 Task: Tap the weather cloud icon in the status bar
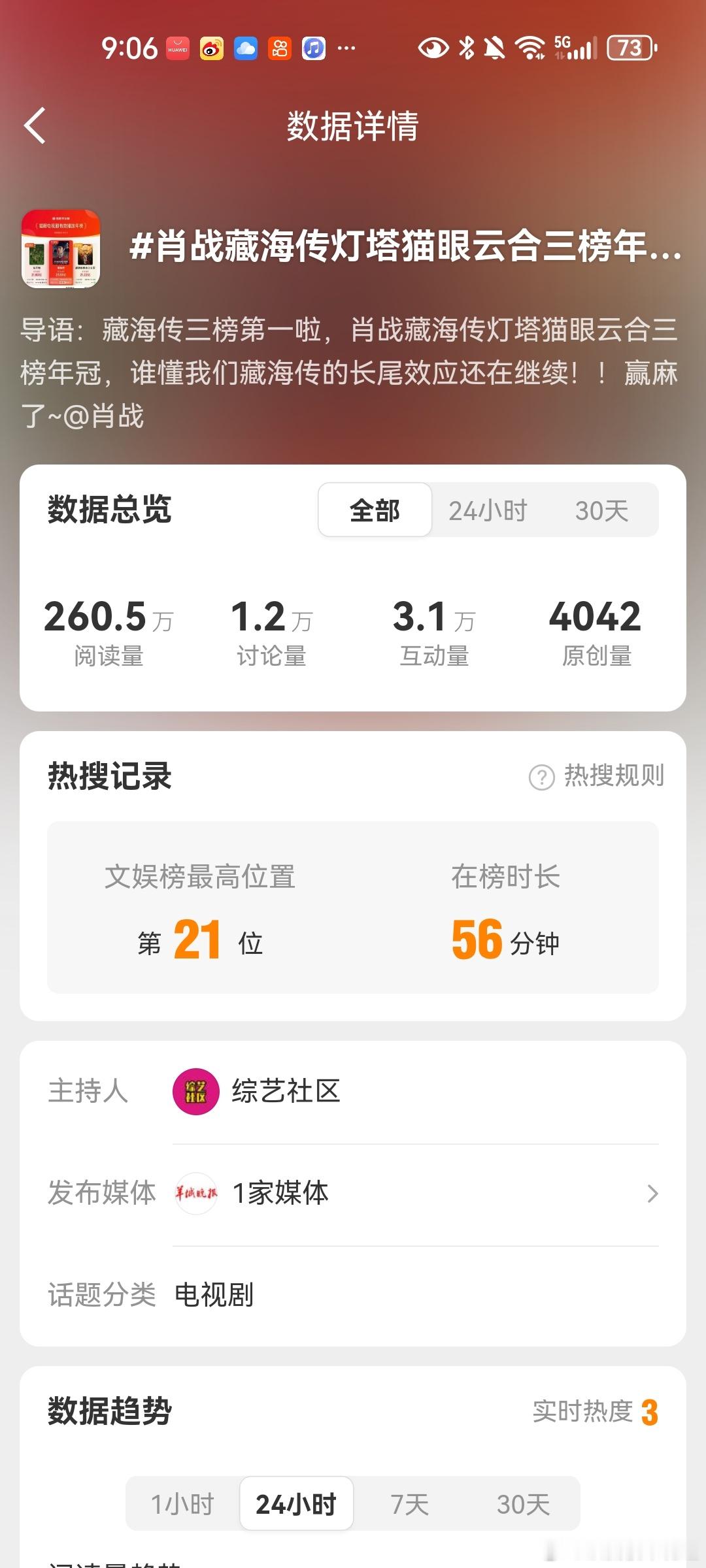[x=244, y=48]
